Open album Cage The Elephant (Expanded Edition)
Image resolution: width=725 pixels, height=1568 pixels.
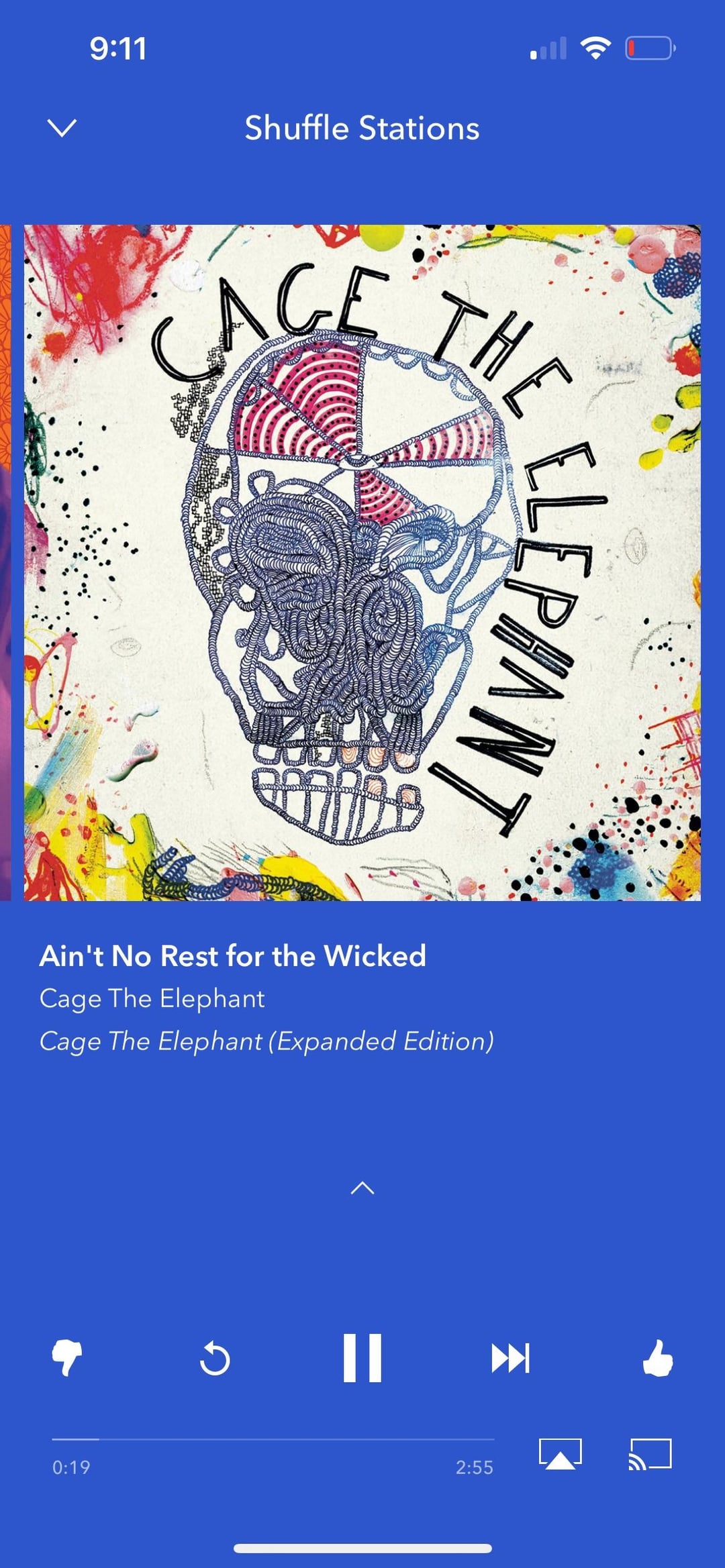pyautogui.click(x=267, y=1041)
